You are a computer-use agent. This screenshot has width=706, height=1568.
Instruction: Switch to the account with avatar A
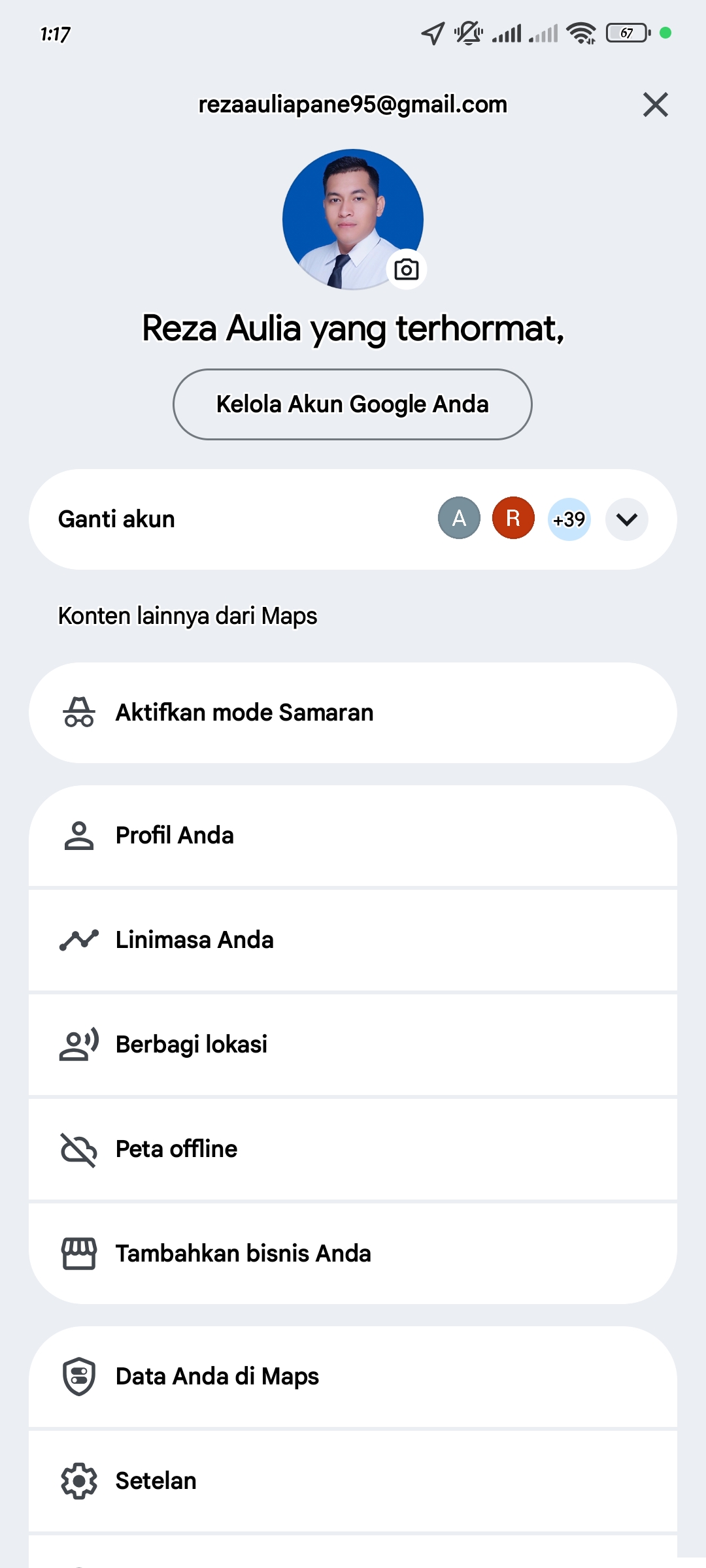459,519
